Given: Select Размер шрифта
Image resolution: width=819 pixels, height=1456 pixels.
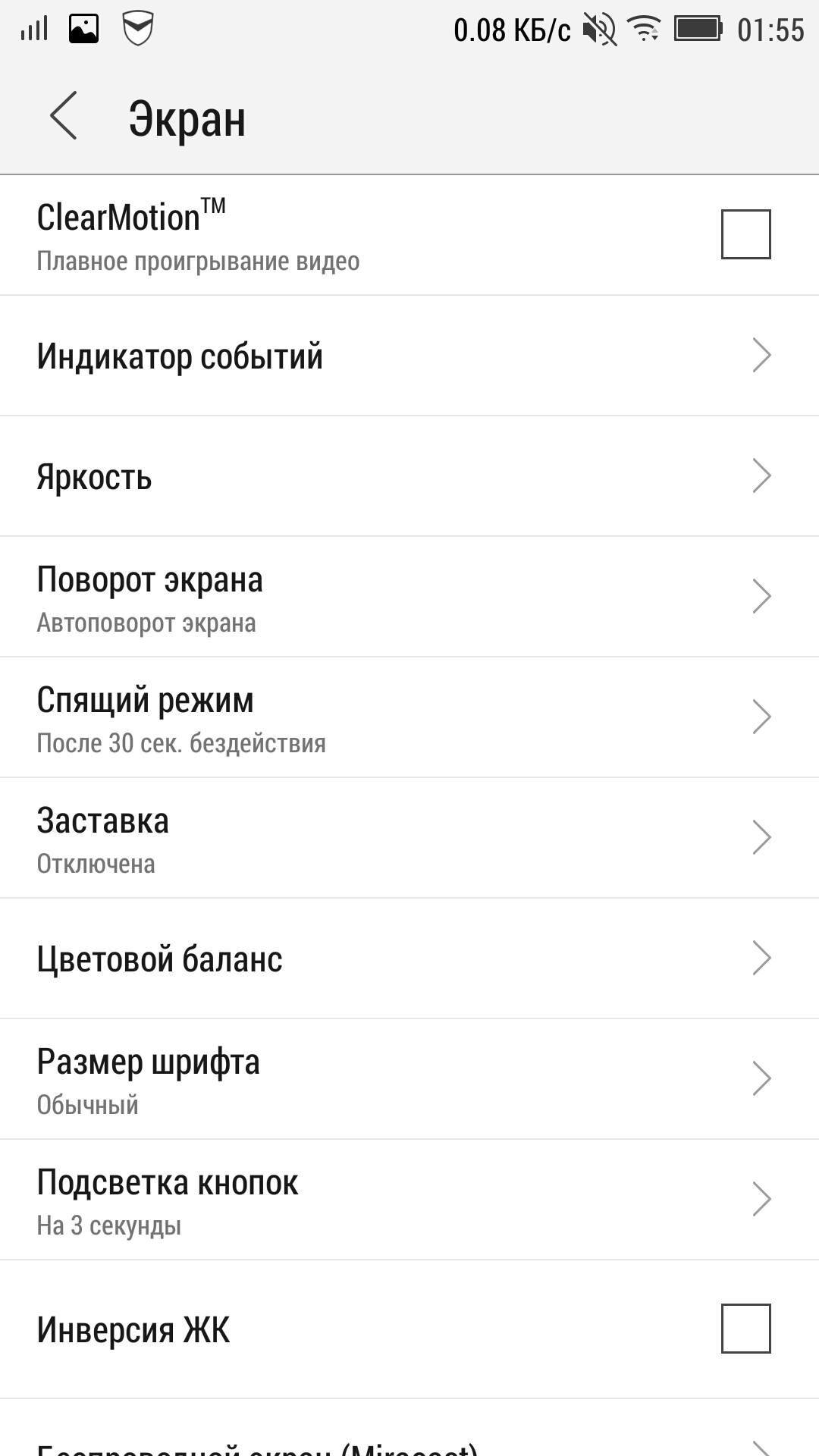Looking at the screenshot, I should click(409, 1079).
